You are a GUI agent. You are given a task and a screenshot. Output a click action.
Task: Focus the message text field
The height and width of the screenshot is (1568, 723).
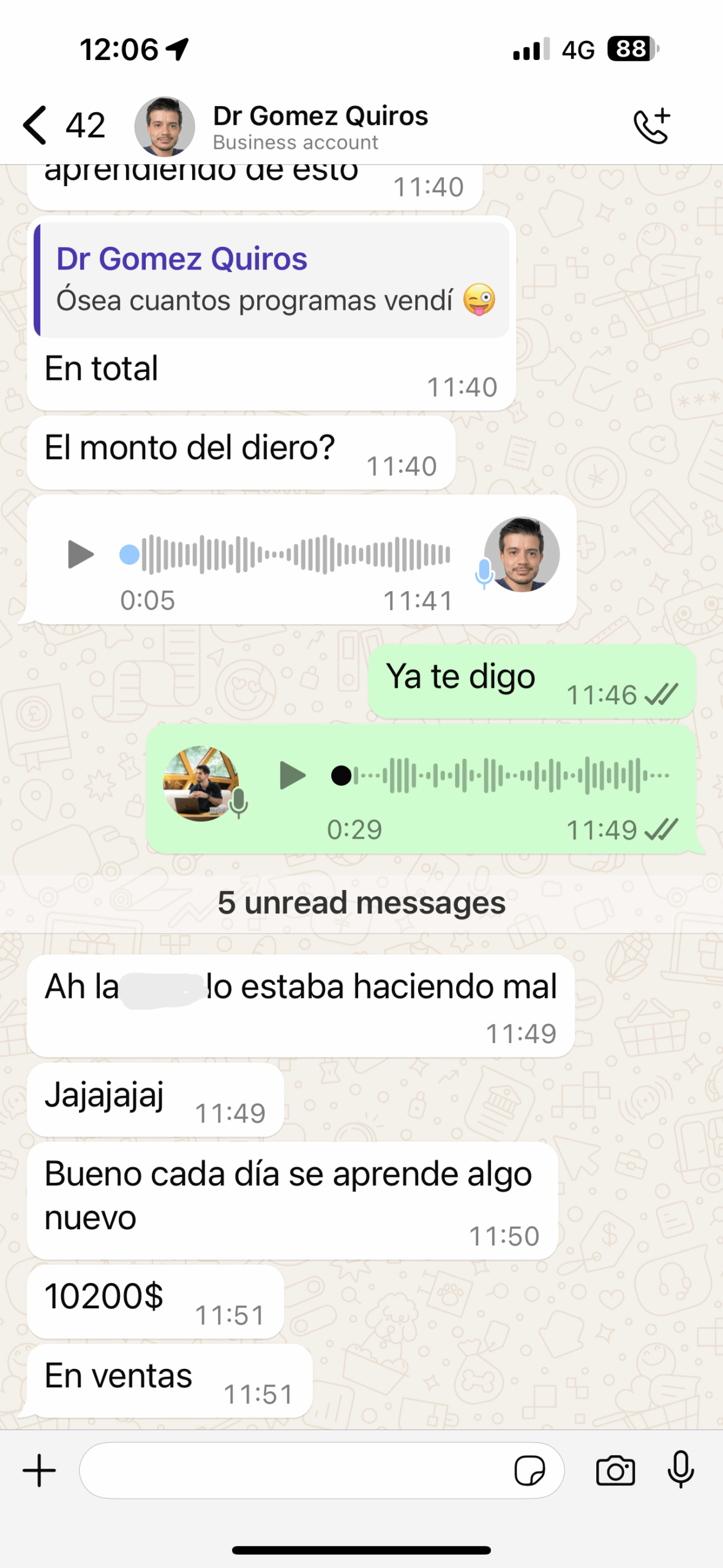(x=294, y=1471)
